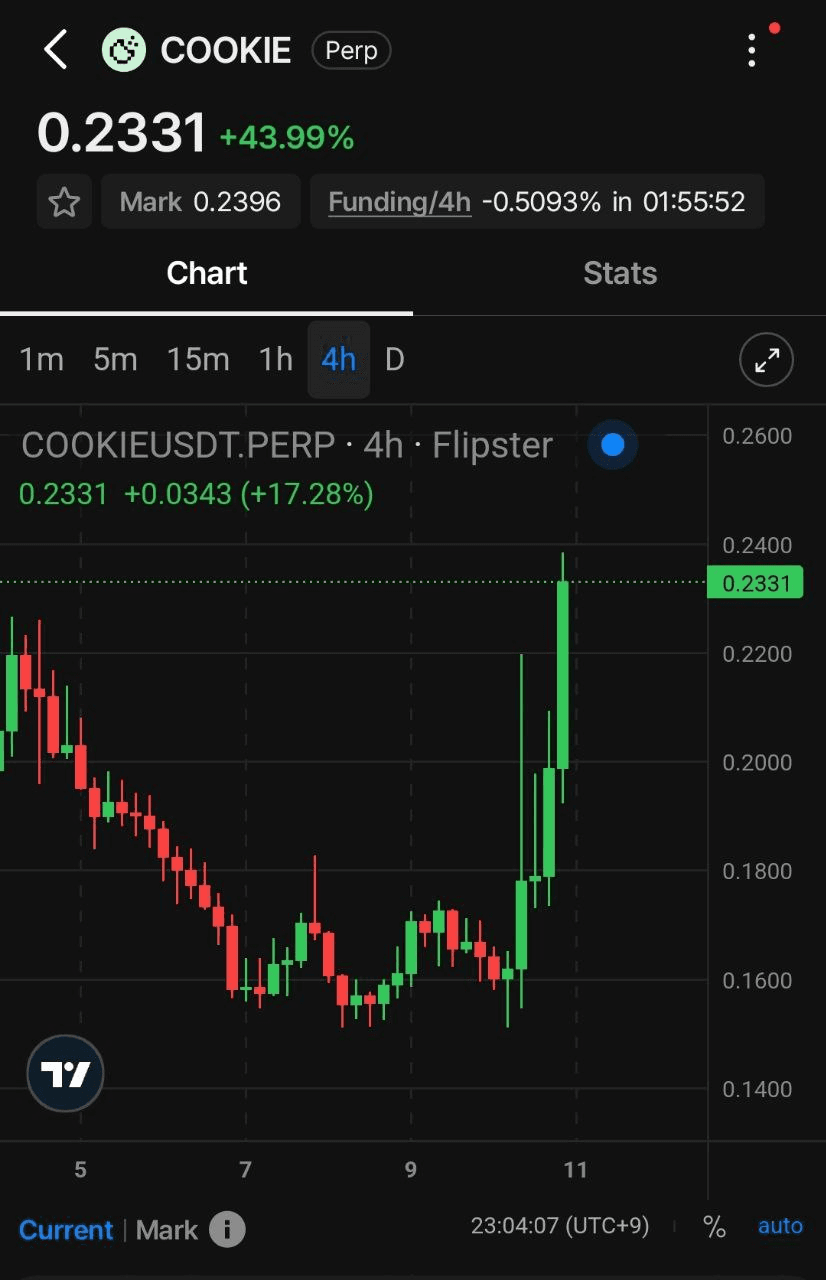Add COOKIE to favorites with the star
This screenshot has height=1280, width=826.
click(x=65, y=203)
